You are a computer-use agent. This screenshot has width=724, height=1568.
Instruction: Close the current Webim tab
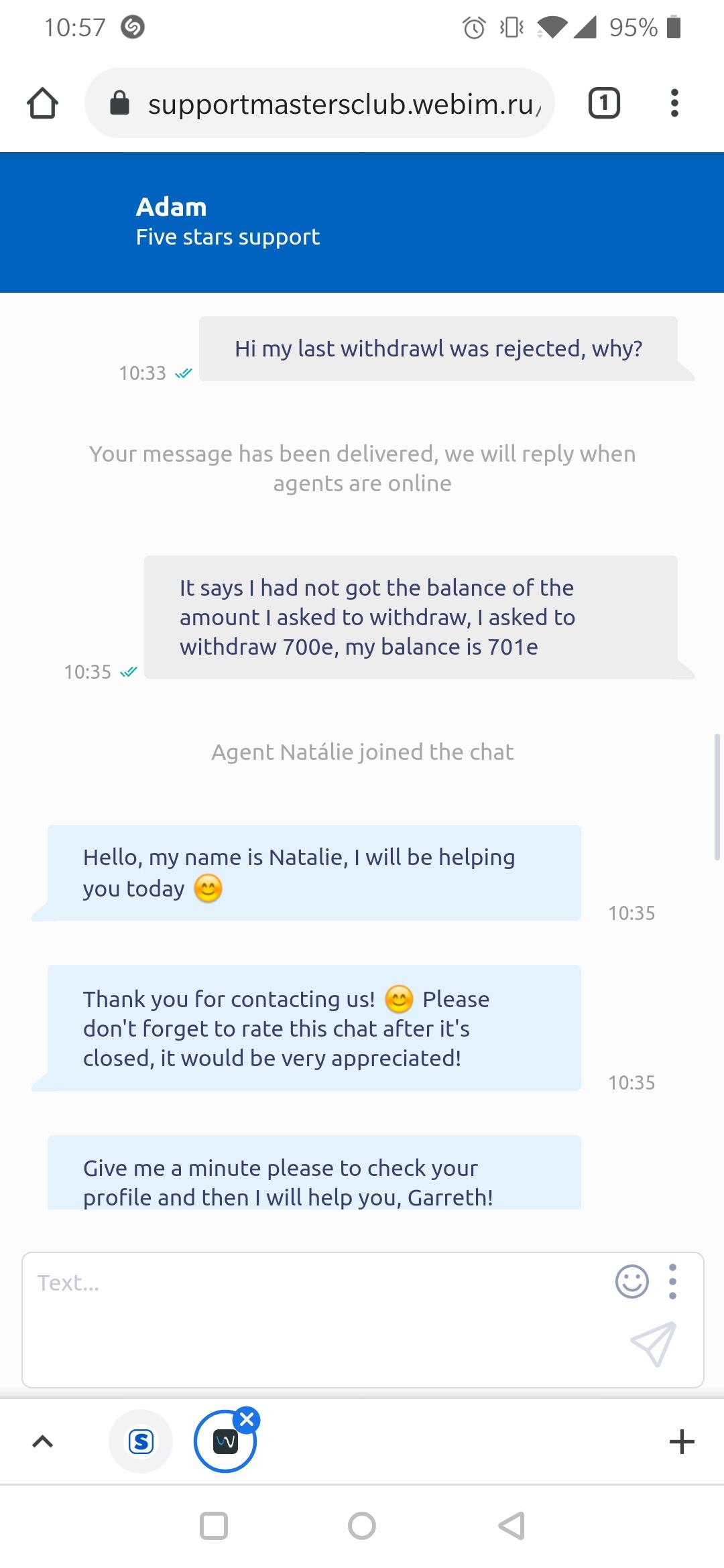247,1419
